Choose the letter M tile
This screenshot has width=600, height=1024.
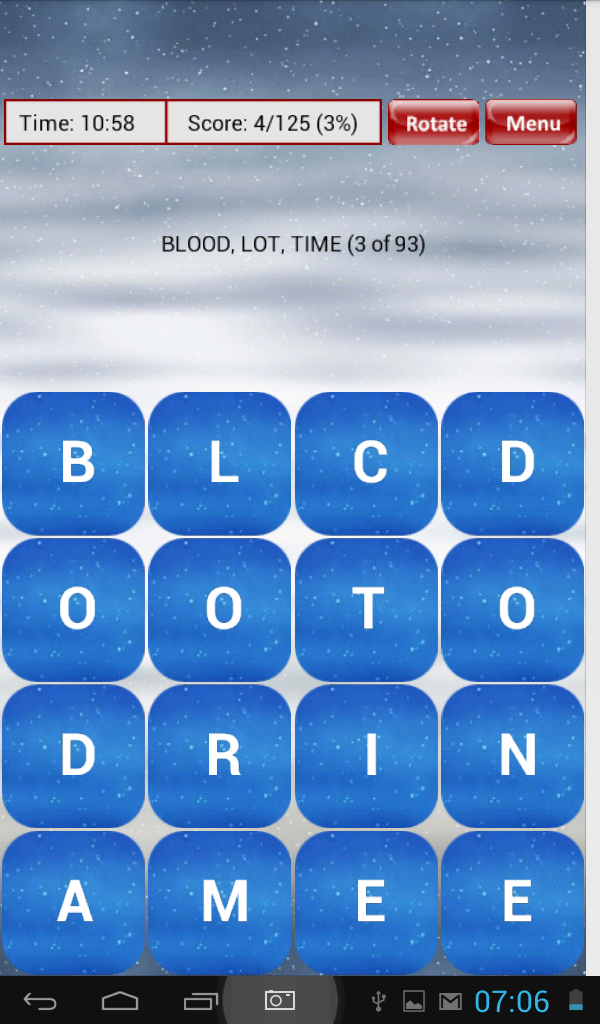(220, 903)
